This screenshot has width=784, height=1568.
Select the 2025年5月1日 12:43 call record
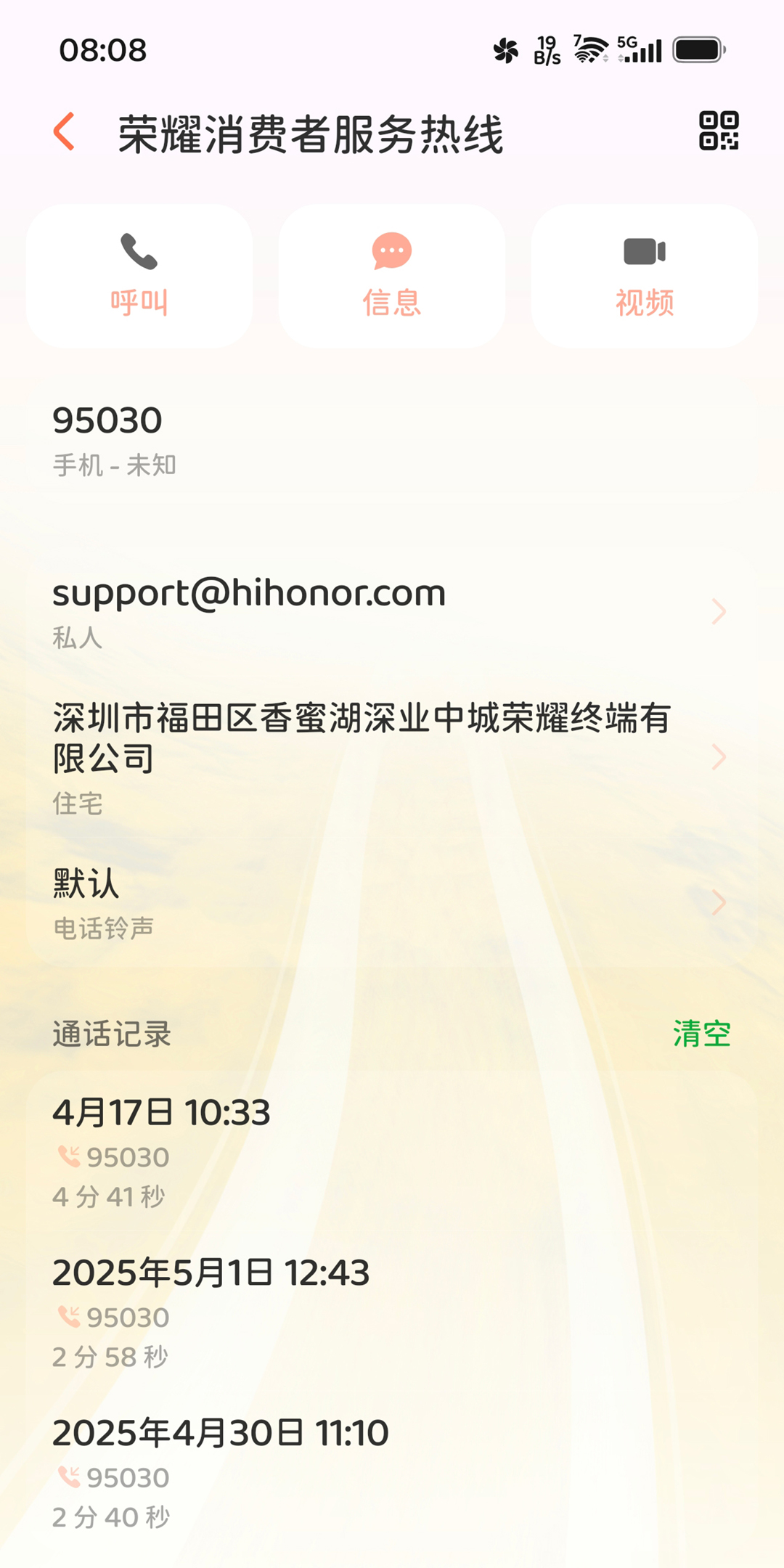click(392, 1313)
